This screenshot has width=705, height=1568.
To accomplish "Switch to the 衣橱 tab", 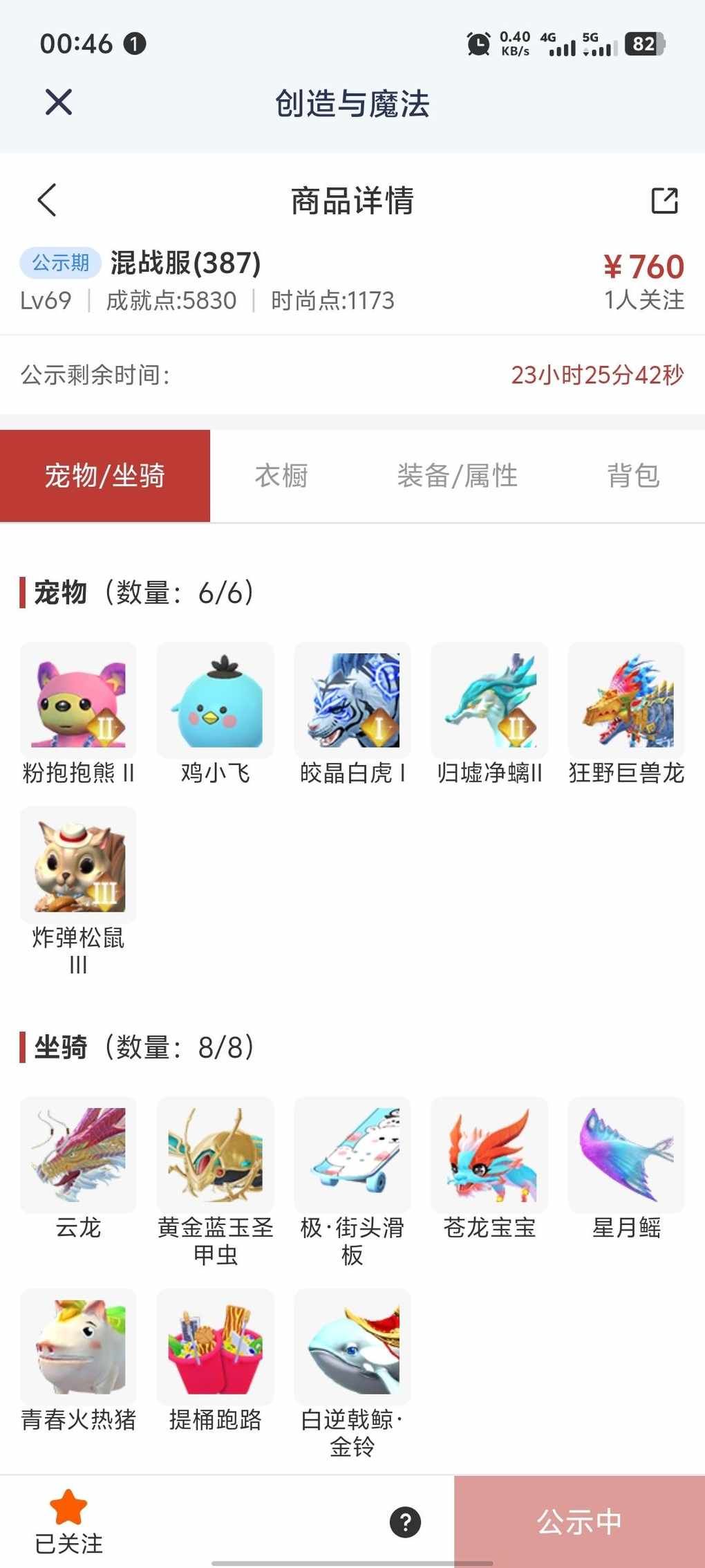I will point(281,476).
